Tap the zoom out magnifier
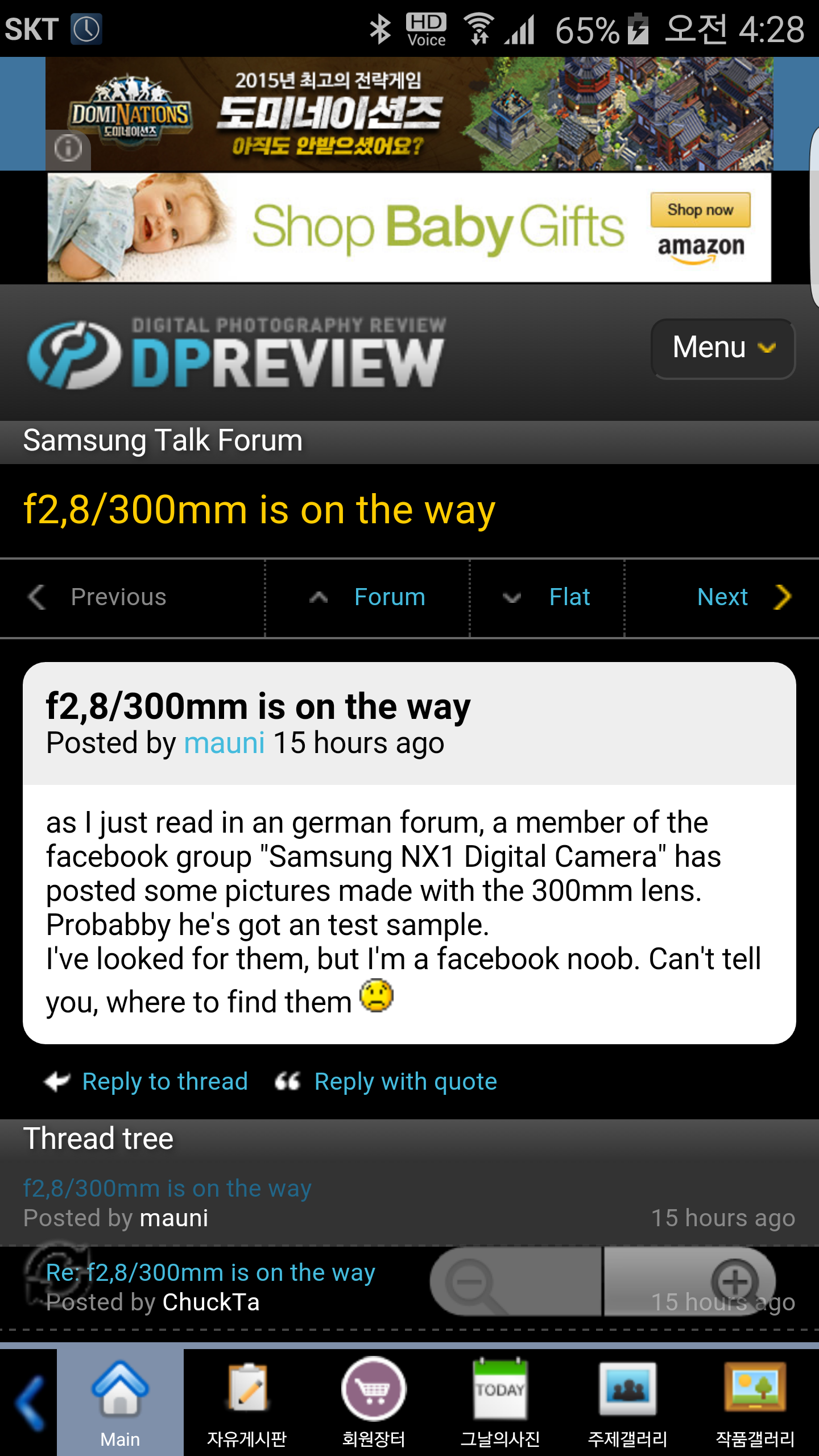819x1456 pixels. pos(472,1283)
